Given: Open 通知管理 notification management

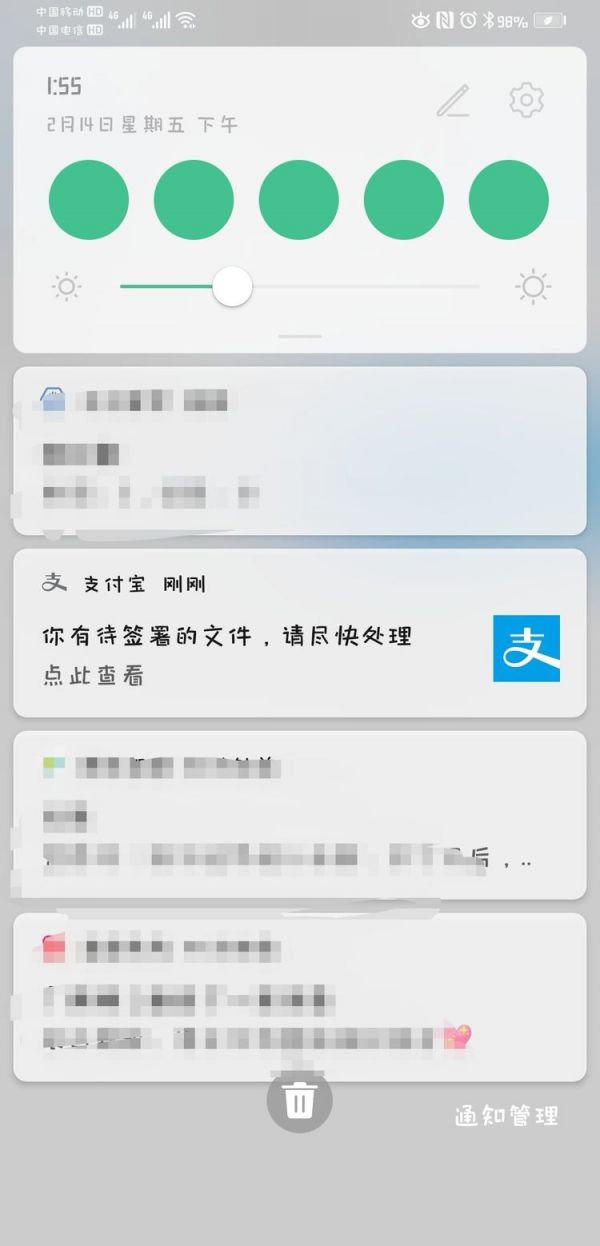Looking at the screenshot, I should pyautogui.click(x=506, y=1116).
